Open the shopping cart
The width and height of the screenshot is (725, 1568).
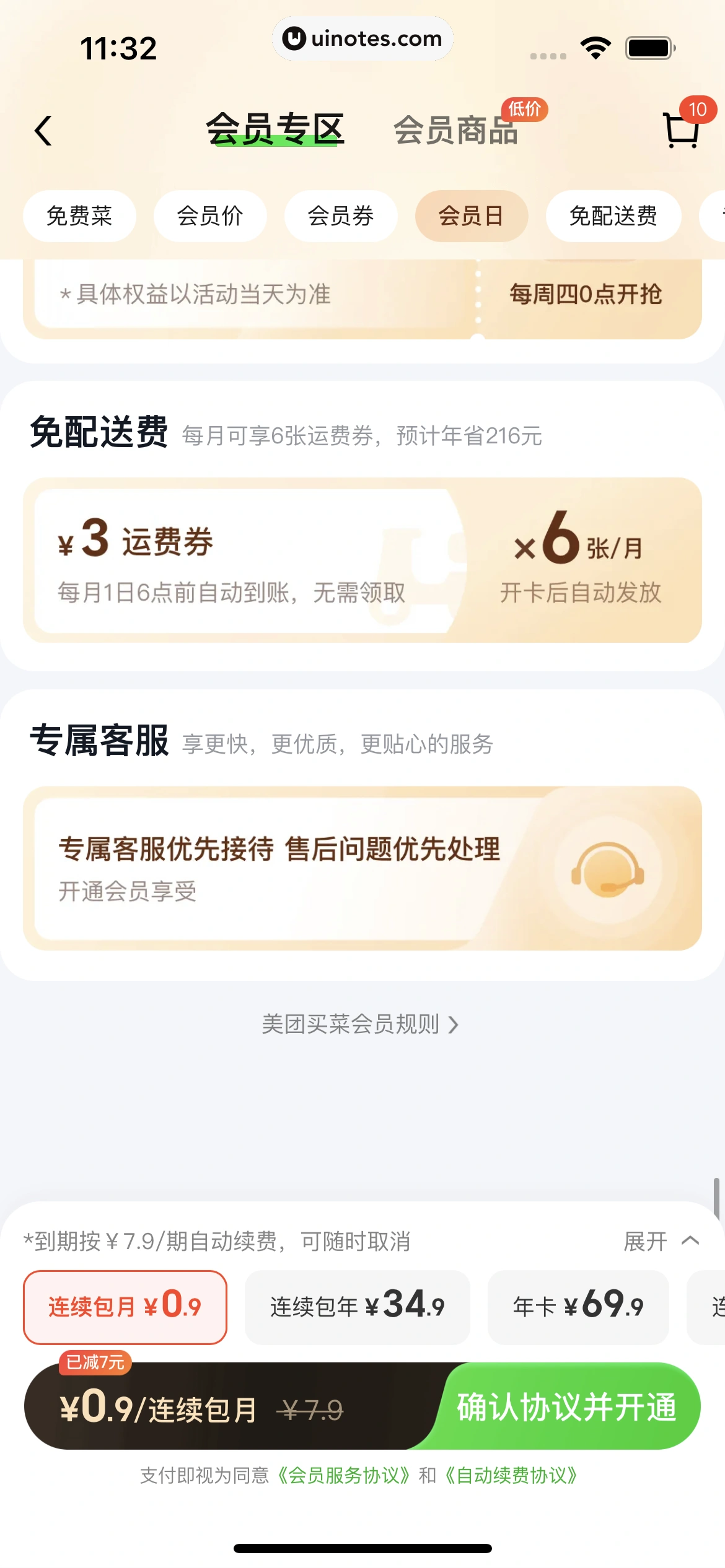click(x=682, y=129)
